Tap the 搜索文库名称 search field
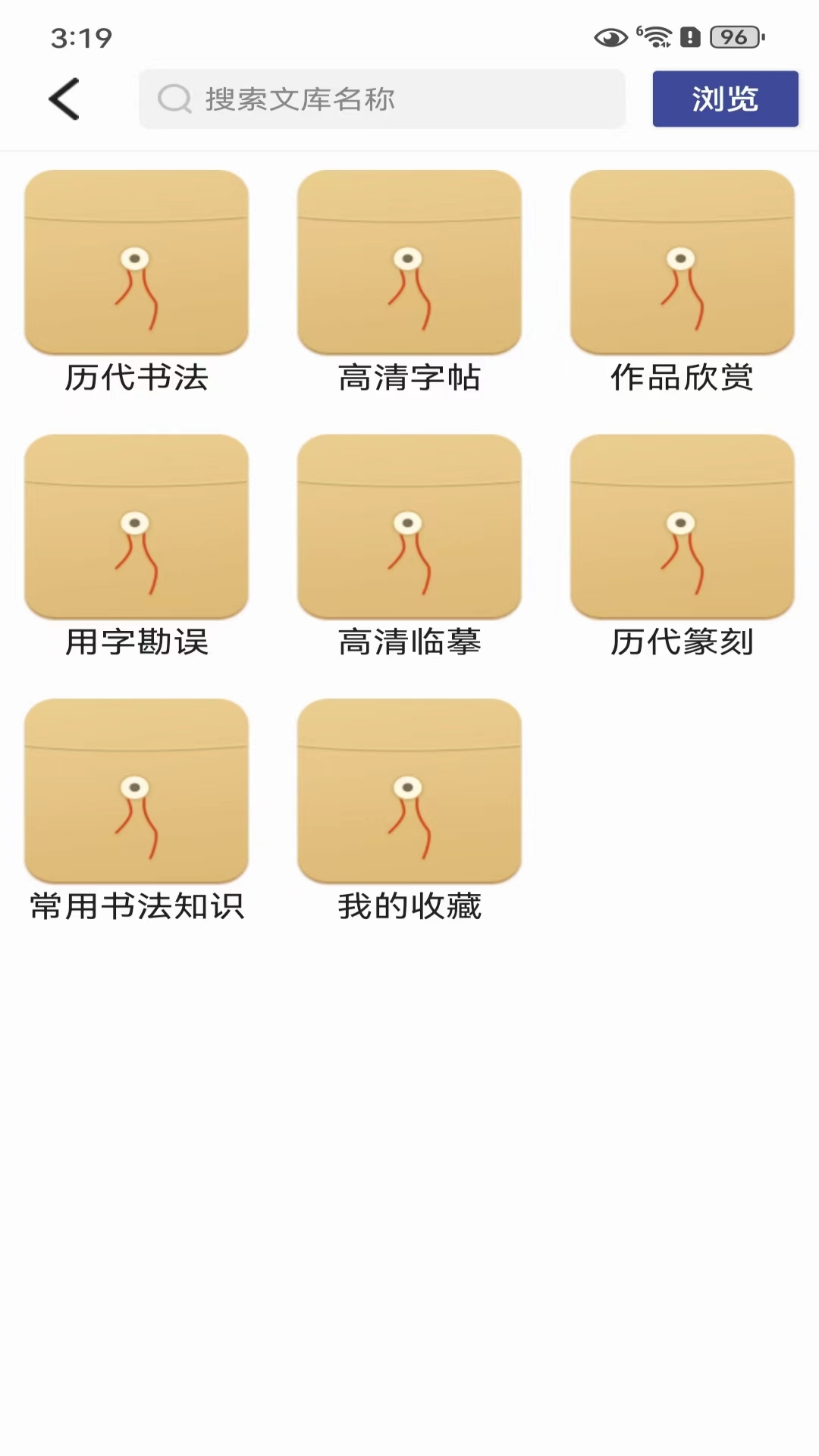Image resolution: width=819 pixels, height=1456 pixels. [x=383, y=99]
